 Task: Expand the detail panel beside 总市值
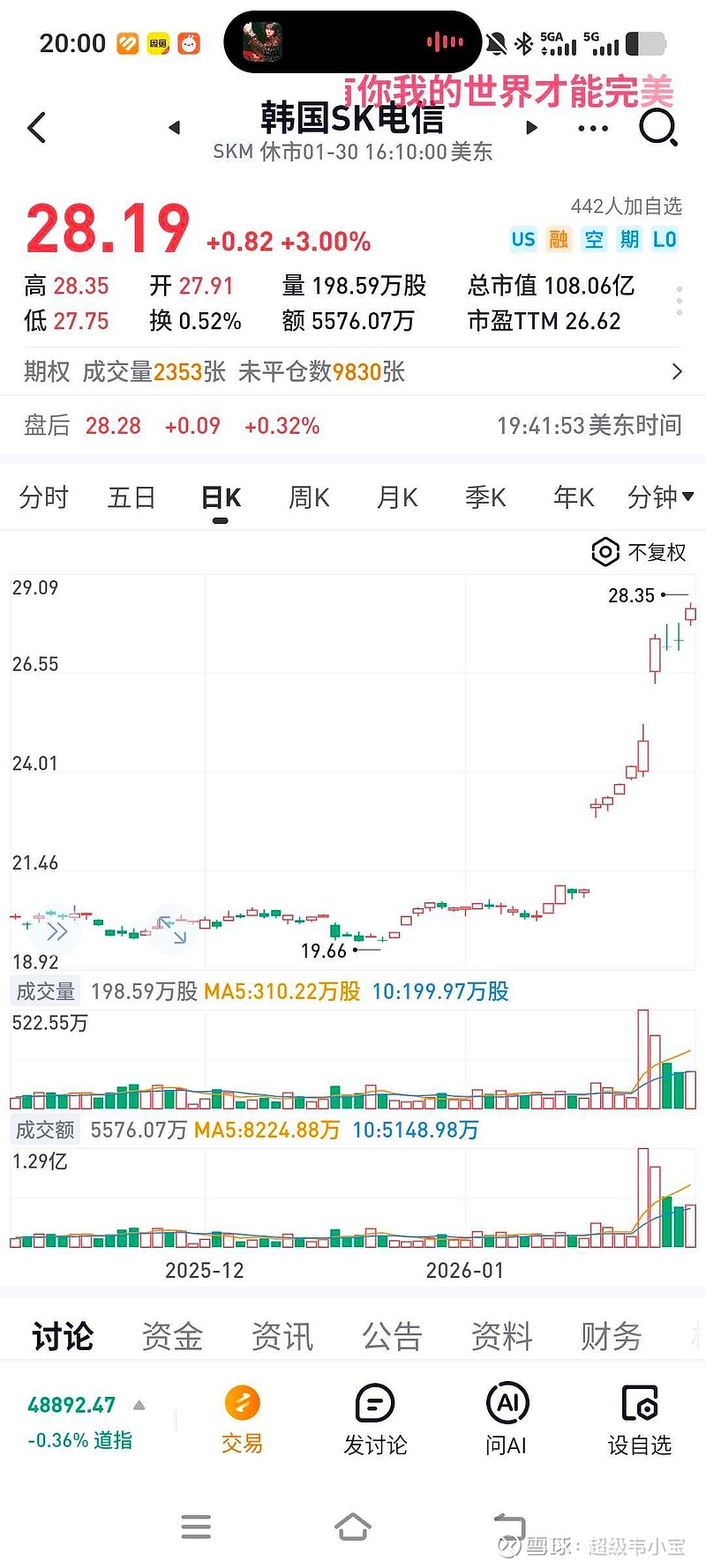coord(680,300)
